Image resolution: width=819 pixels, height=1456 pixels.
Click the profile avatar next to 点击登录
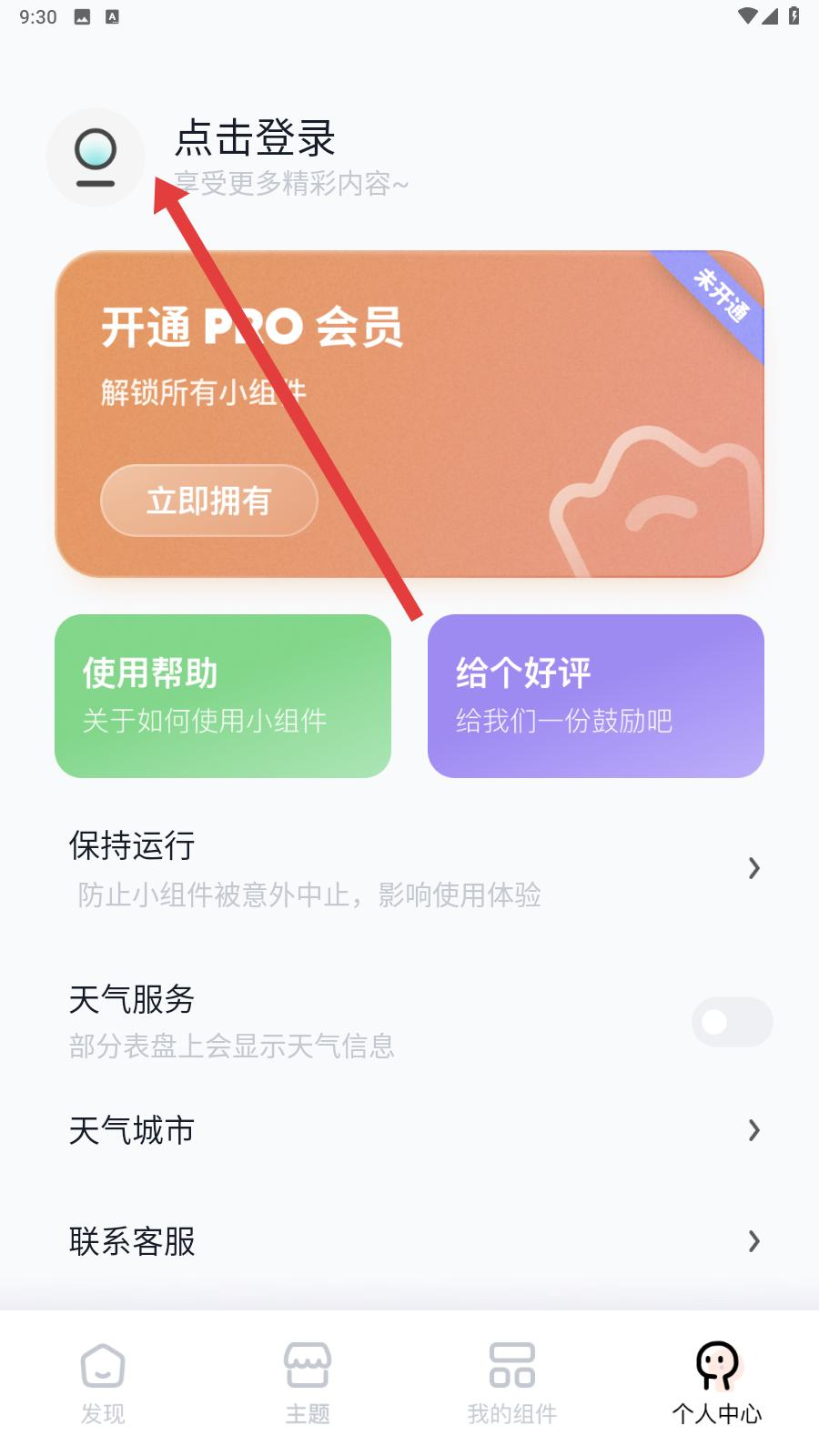[x=95, y=157]
